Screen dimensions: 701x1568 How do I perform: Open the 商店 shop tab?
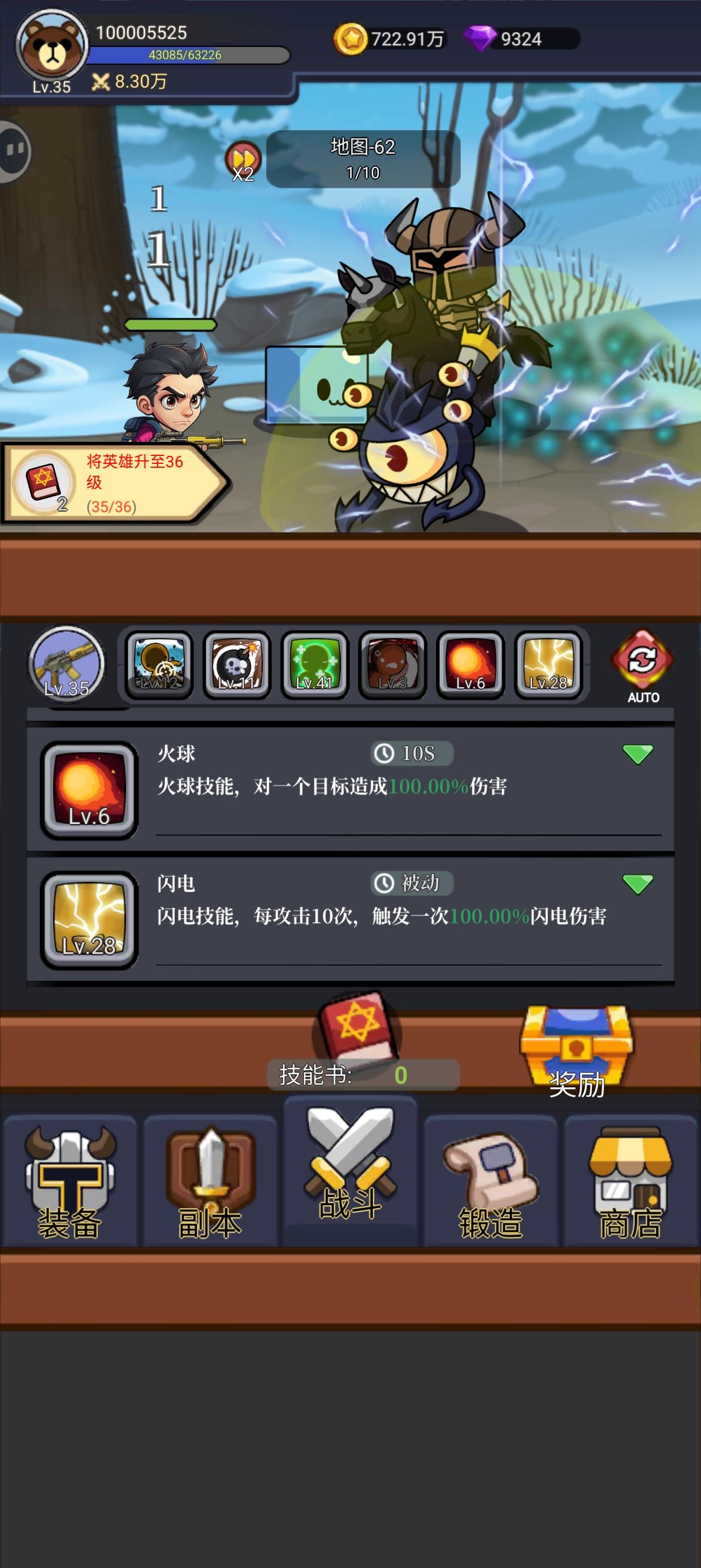630,1187
